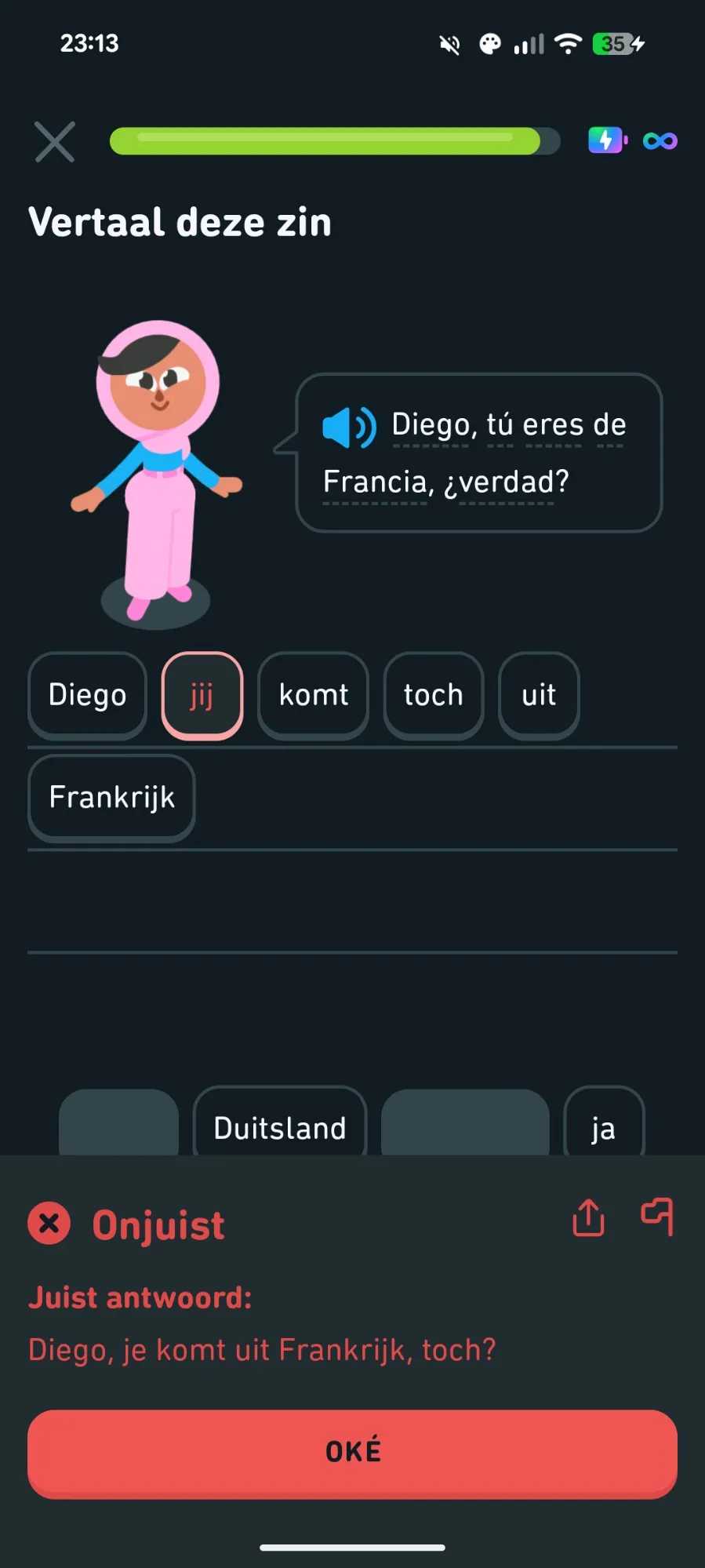Tap the OKÉ button to continue
This screenshot has width=705, height=1568.
coord(352,1452)
